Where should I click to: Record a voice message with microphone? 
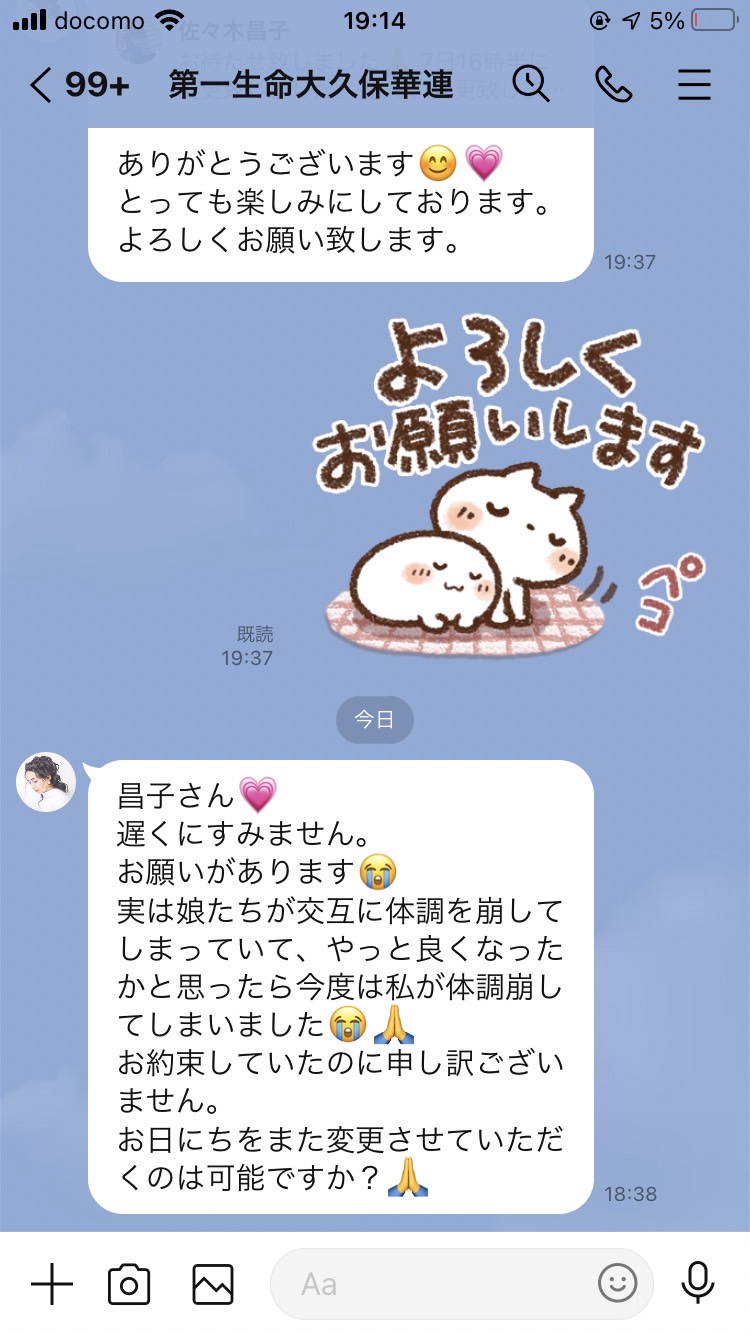pyautogui.click(x=697, y=1284)
